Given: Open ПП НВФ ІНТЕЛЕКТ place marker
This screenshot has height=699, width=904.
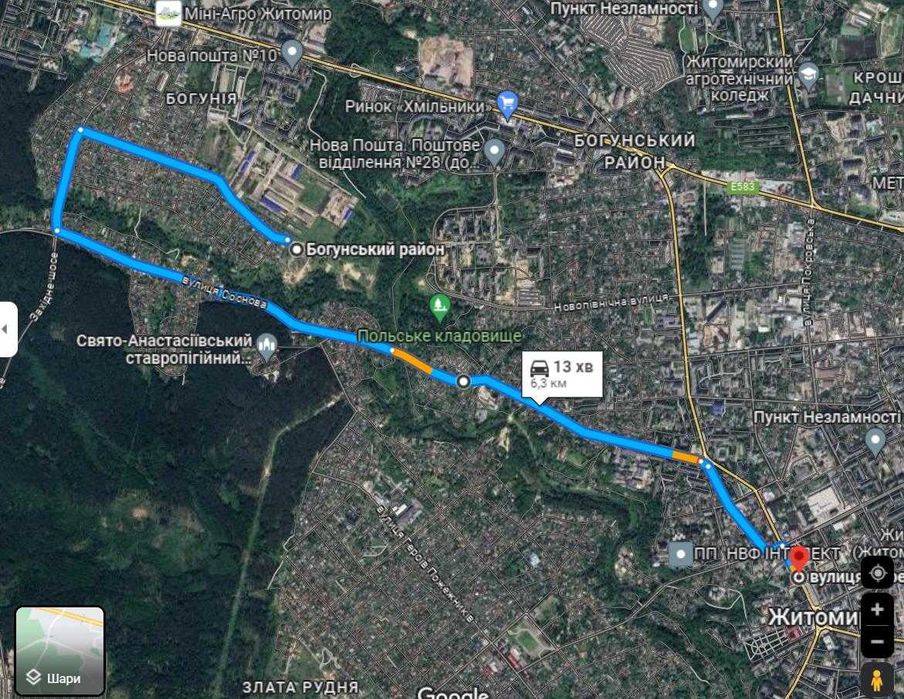Looking at the screenshot, I should 680,554.
